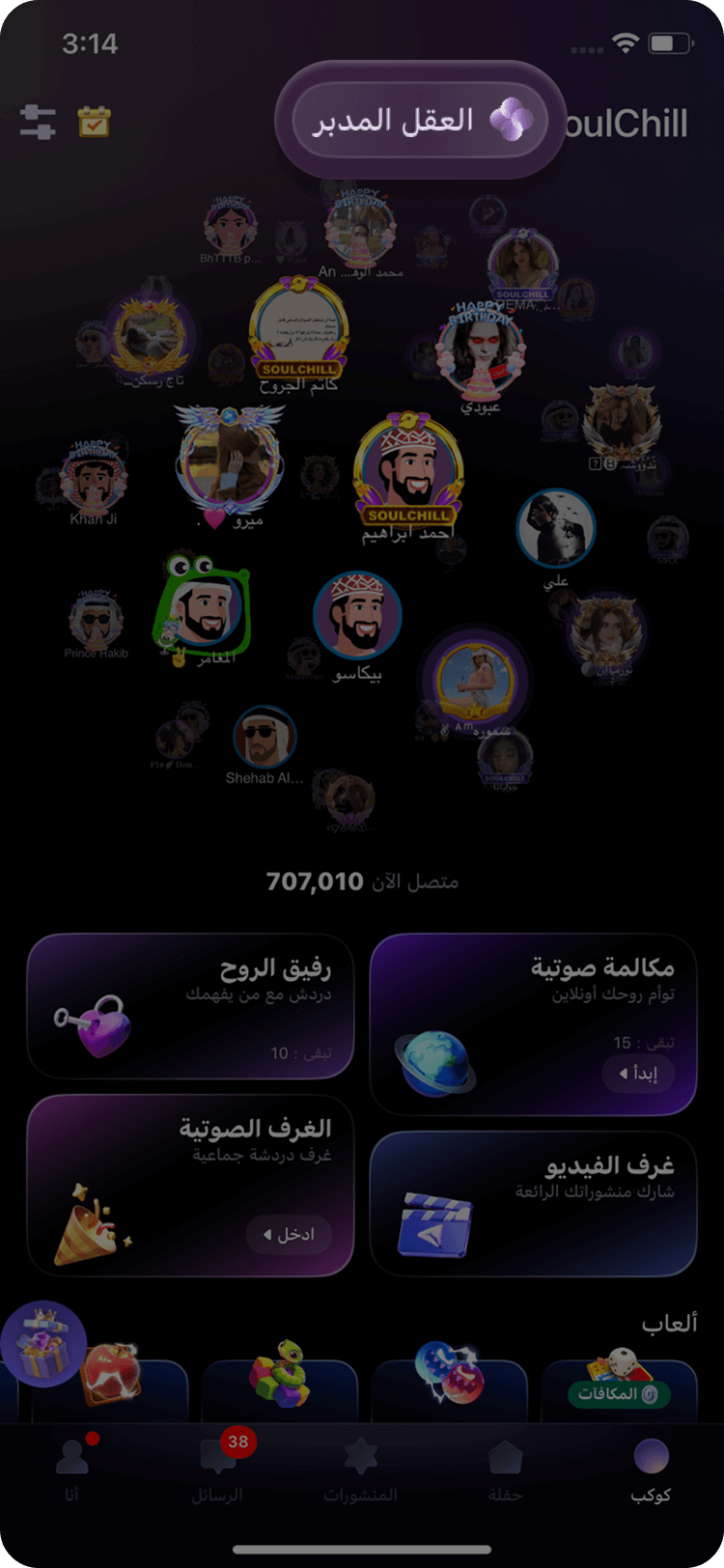Open the floating gift box icon
This screenshot has height=1568, width=724.
point(43,1343)
